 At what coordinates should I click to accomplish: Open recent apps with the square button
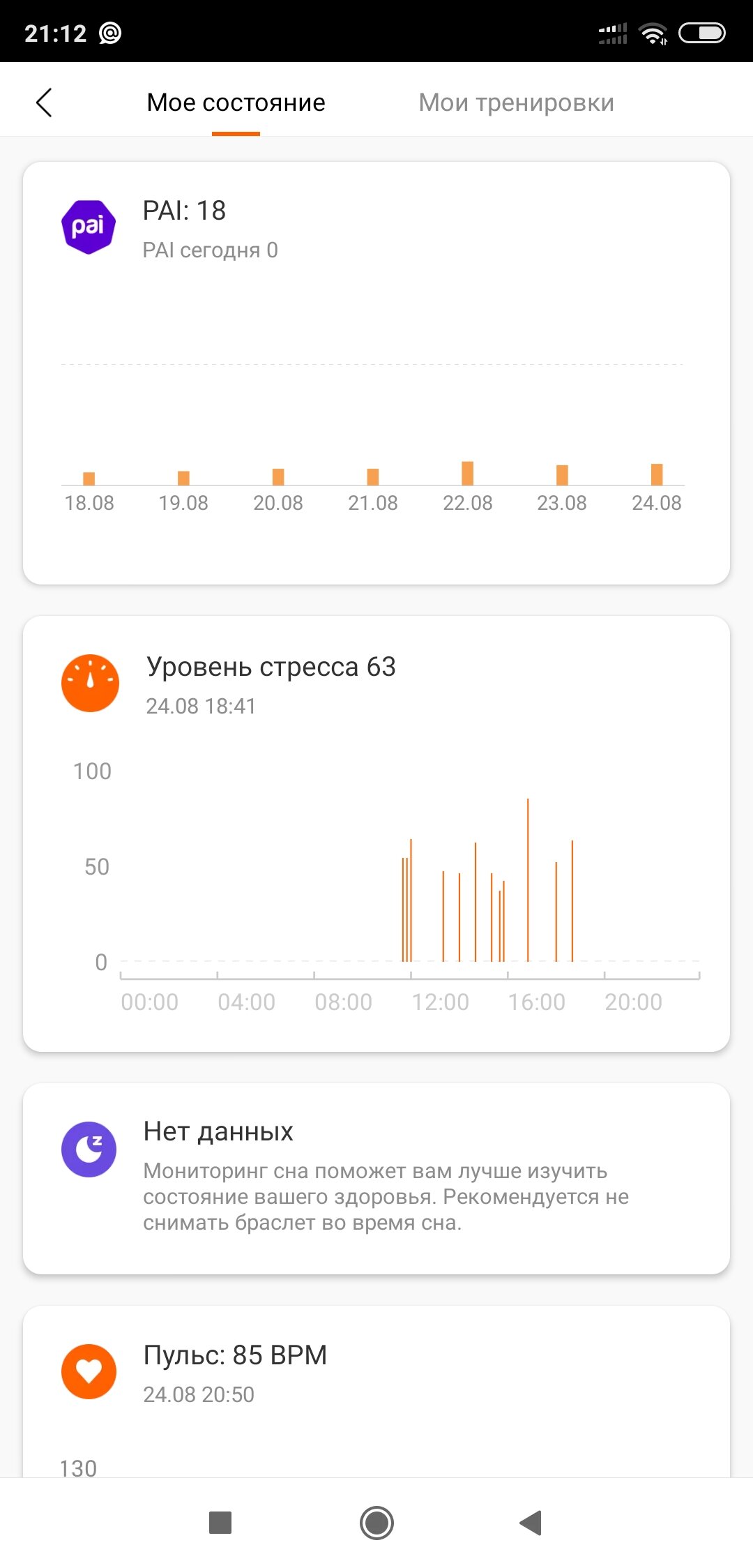tap(220, 1523)
